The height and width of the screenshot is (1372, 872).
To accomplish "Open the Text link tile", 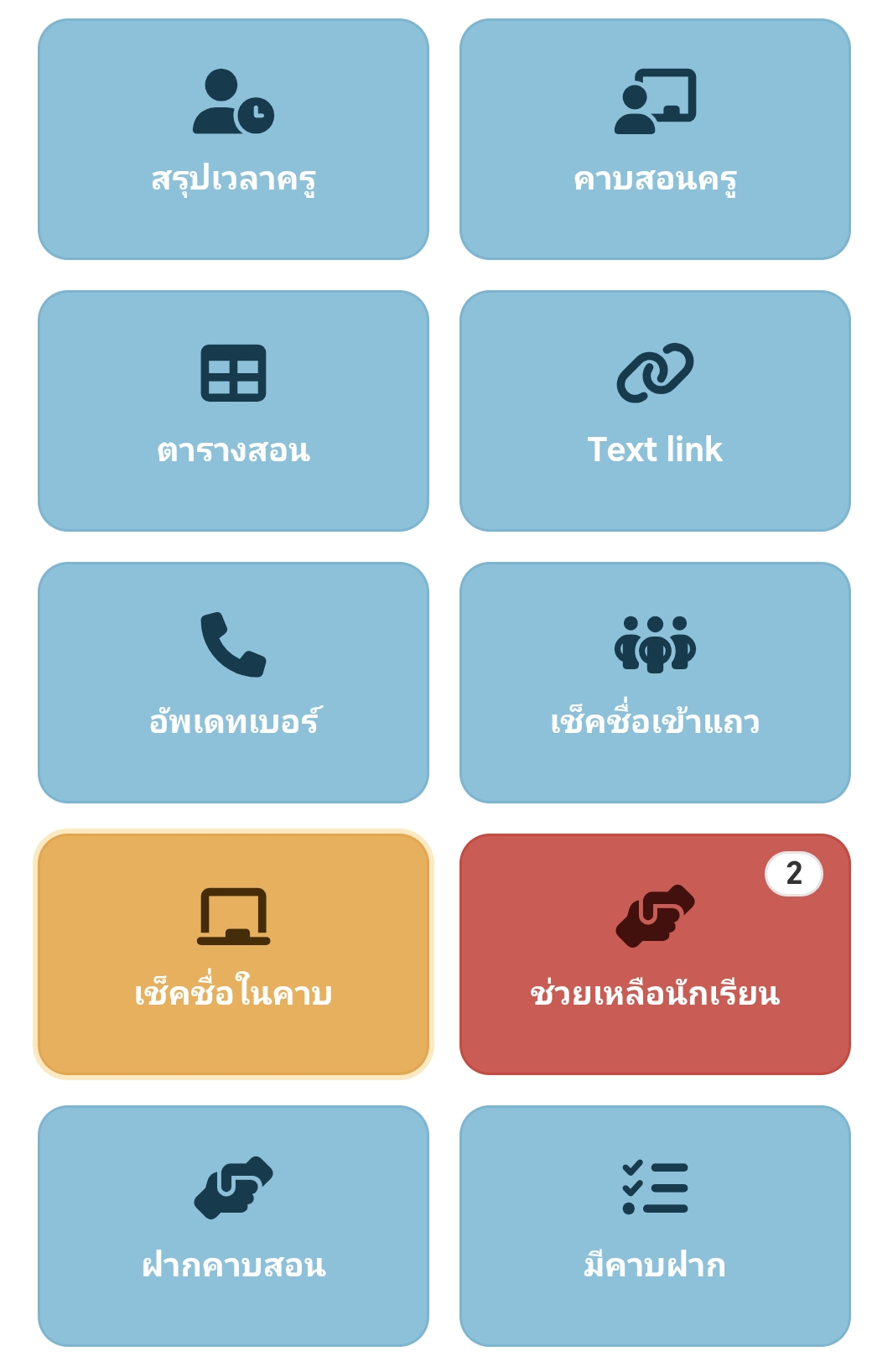I will click(x=655, y=411).
